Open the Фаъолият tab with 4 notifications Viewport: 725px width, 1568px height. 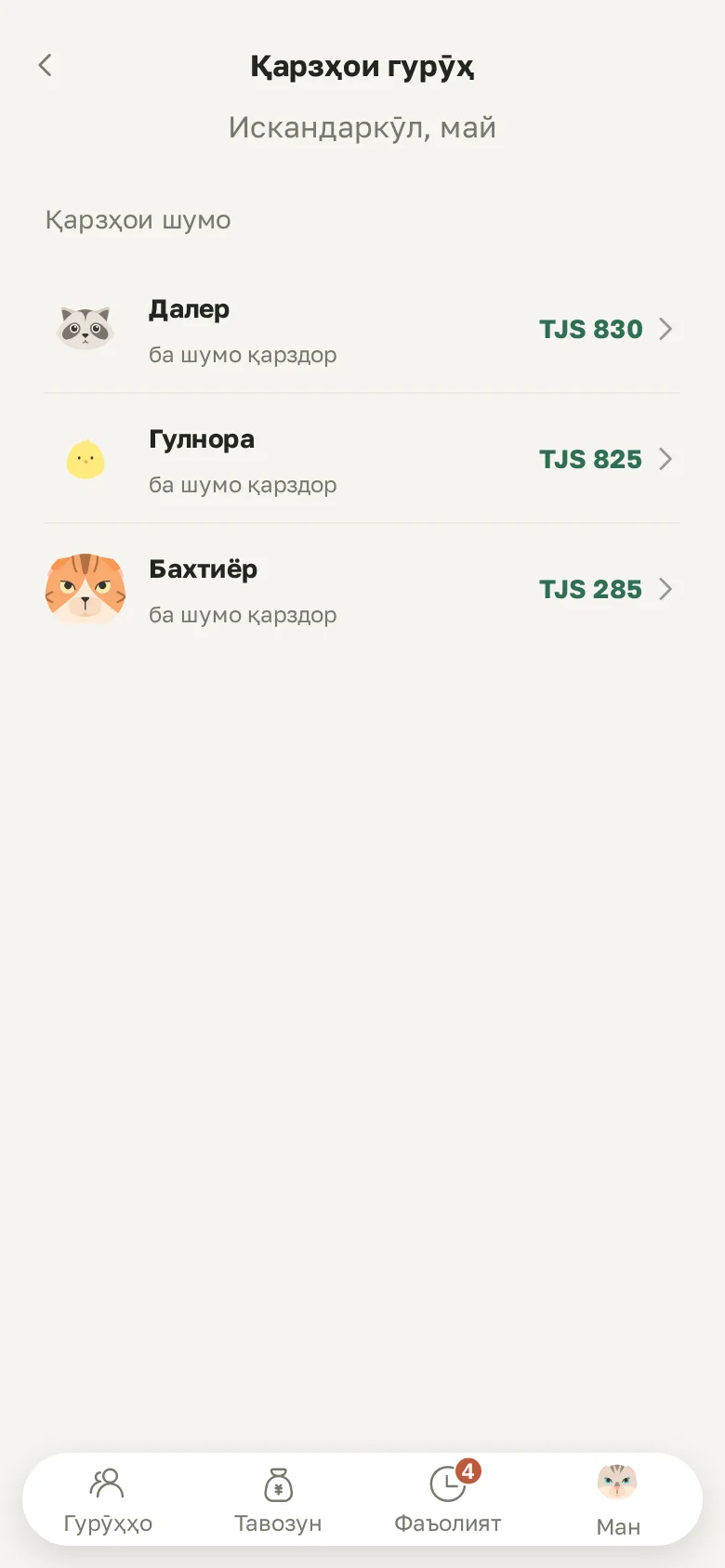[x=448, y=1499]
